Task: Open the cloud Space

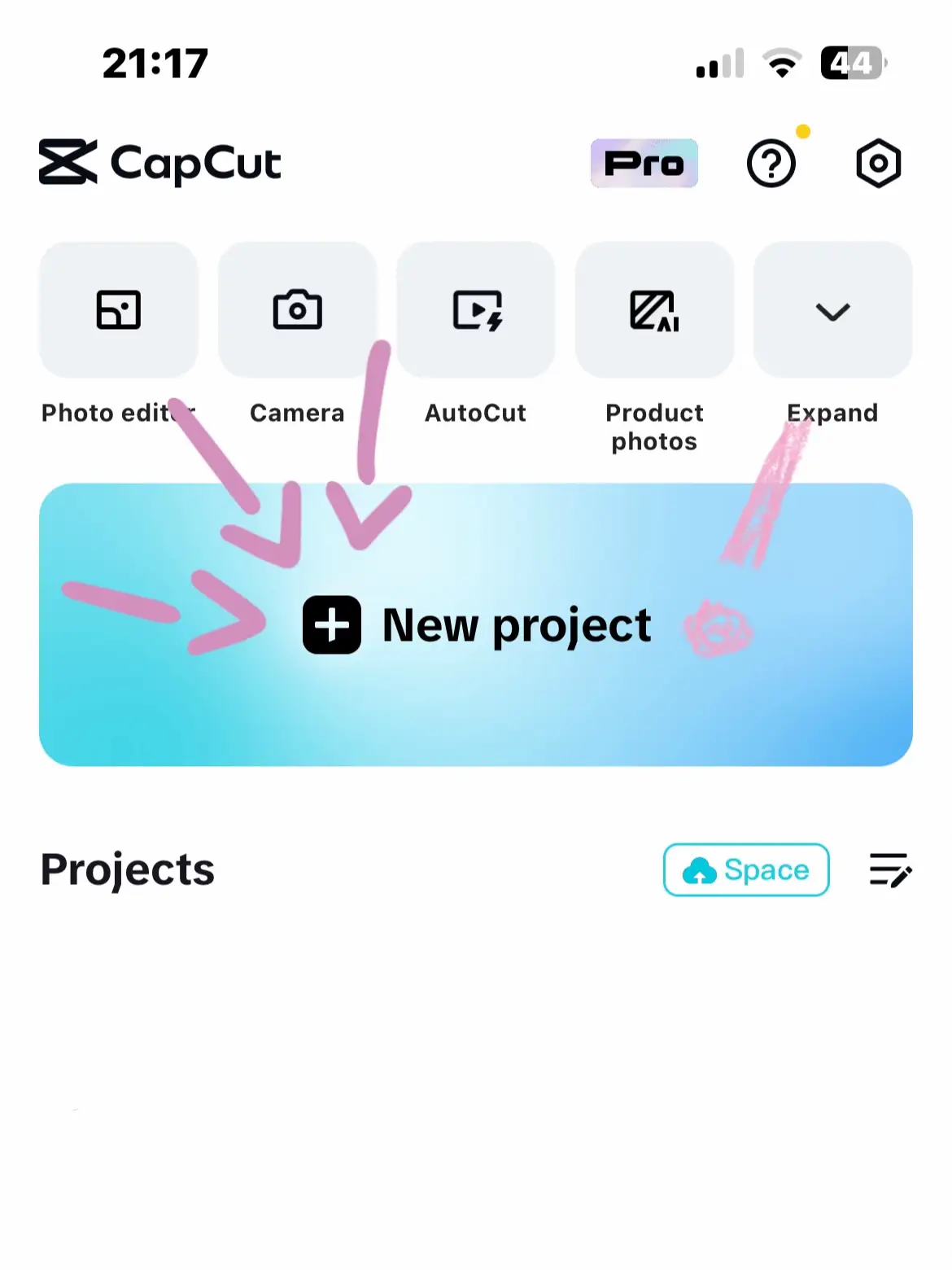Action: click(745, 870)
